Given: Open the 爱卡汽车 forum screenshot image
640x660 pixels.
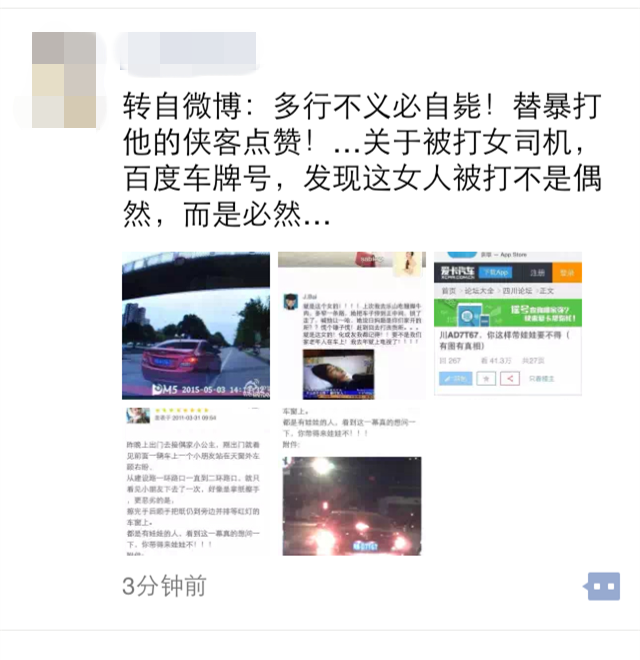Looking at the screenshot, I should coord(507,323).
